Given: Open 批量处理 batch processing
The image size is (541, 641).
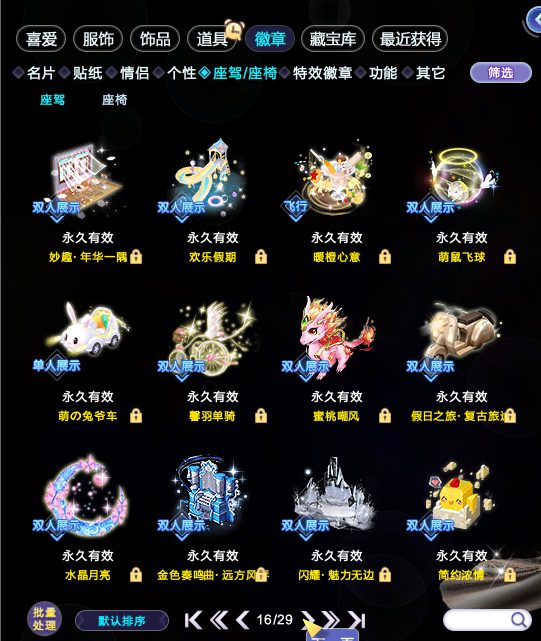Looking at the screenshot, I should tap(45, 619).
